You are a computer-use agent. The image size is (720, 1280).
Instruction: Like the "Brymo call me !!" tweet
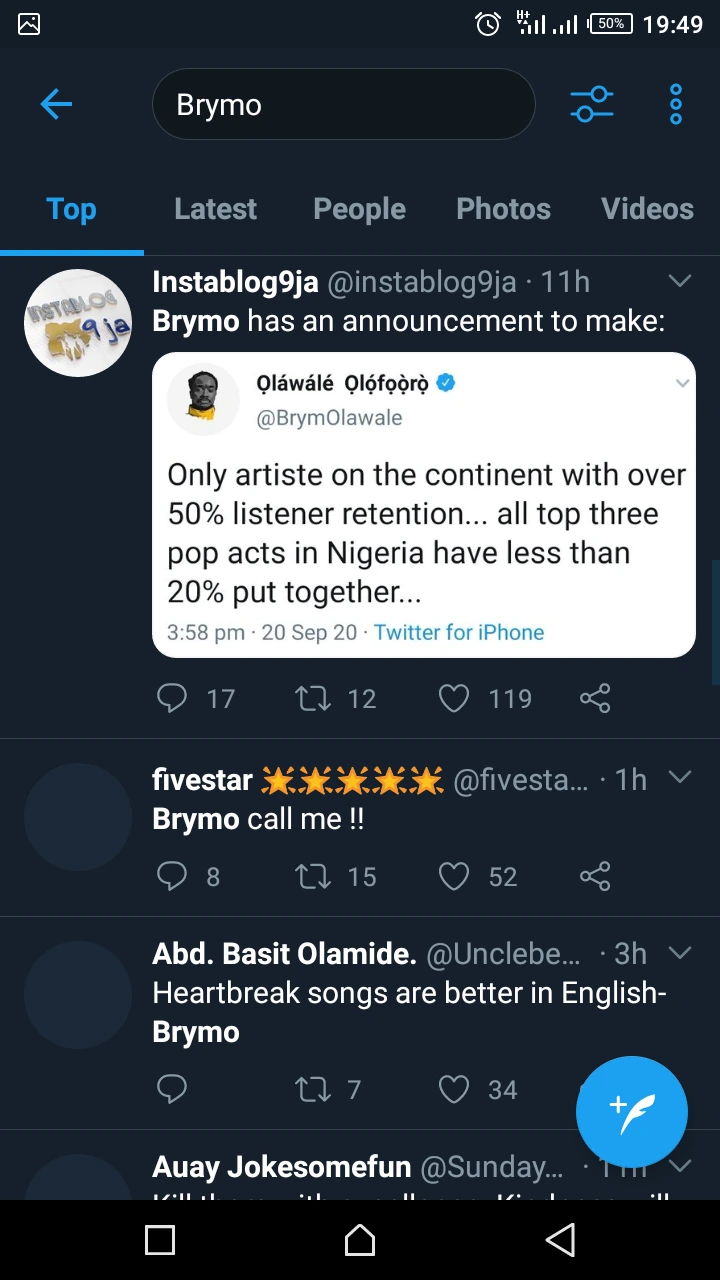point(454,877)
